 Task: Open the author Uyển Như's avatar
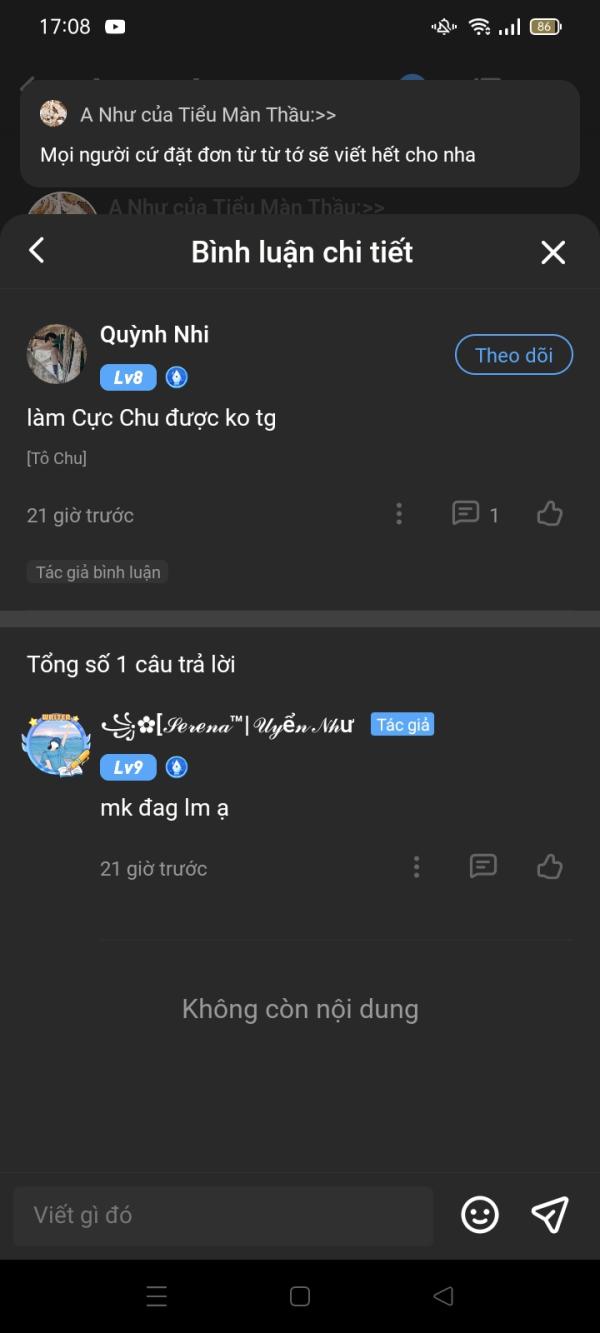tap(56, 744)
